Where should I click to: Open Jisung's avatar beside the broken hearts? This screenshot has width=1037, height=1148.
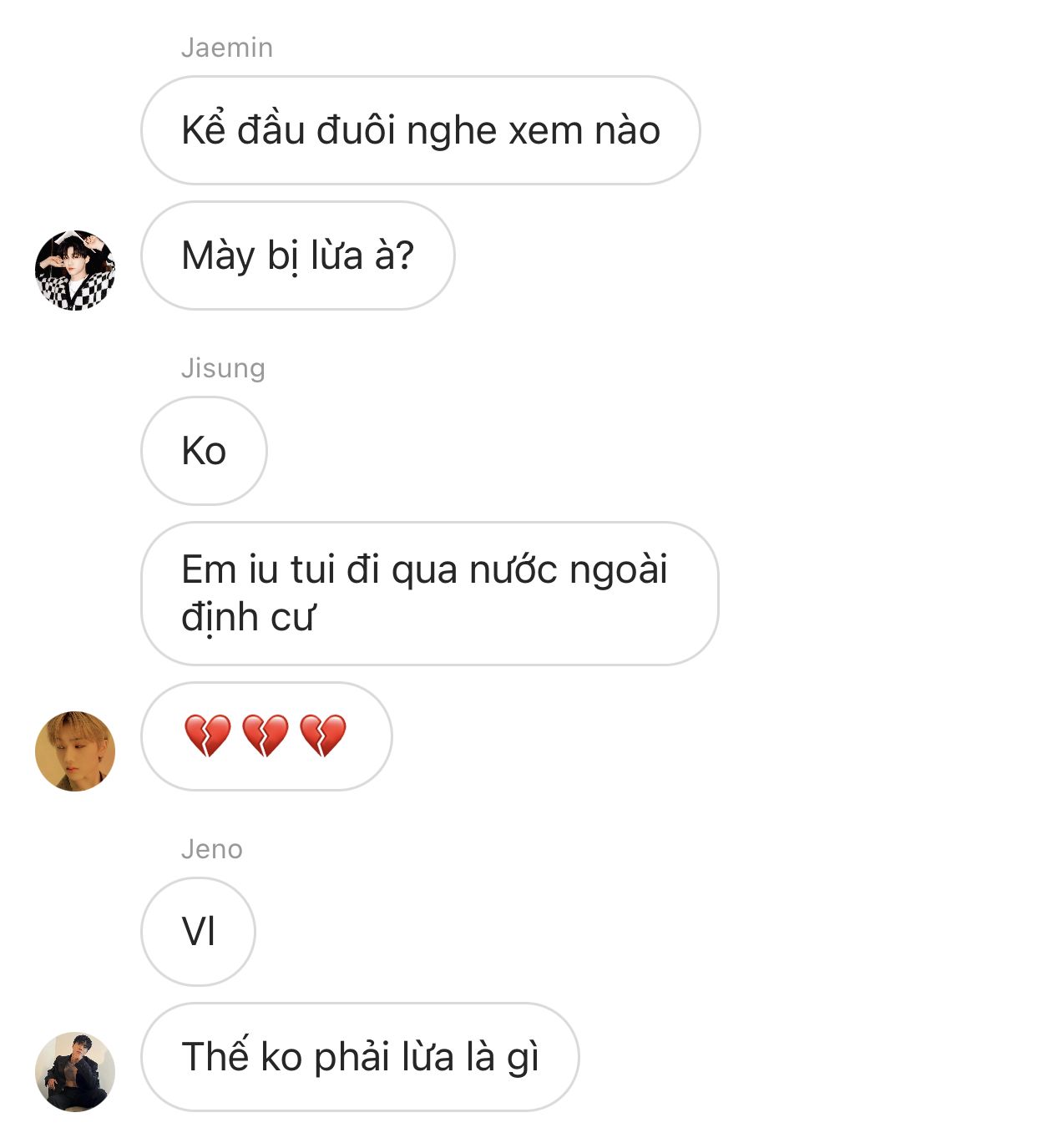coord(75,751)
